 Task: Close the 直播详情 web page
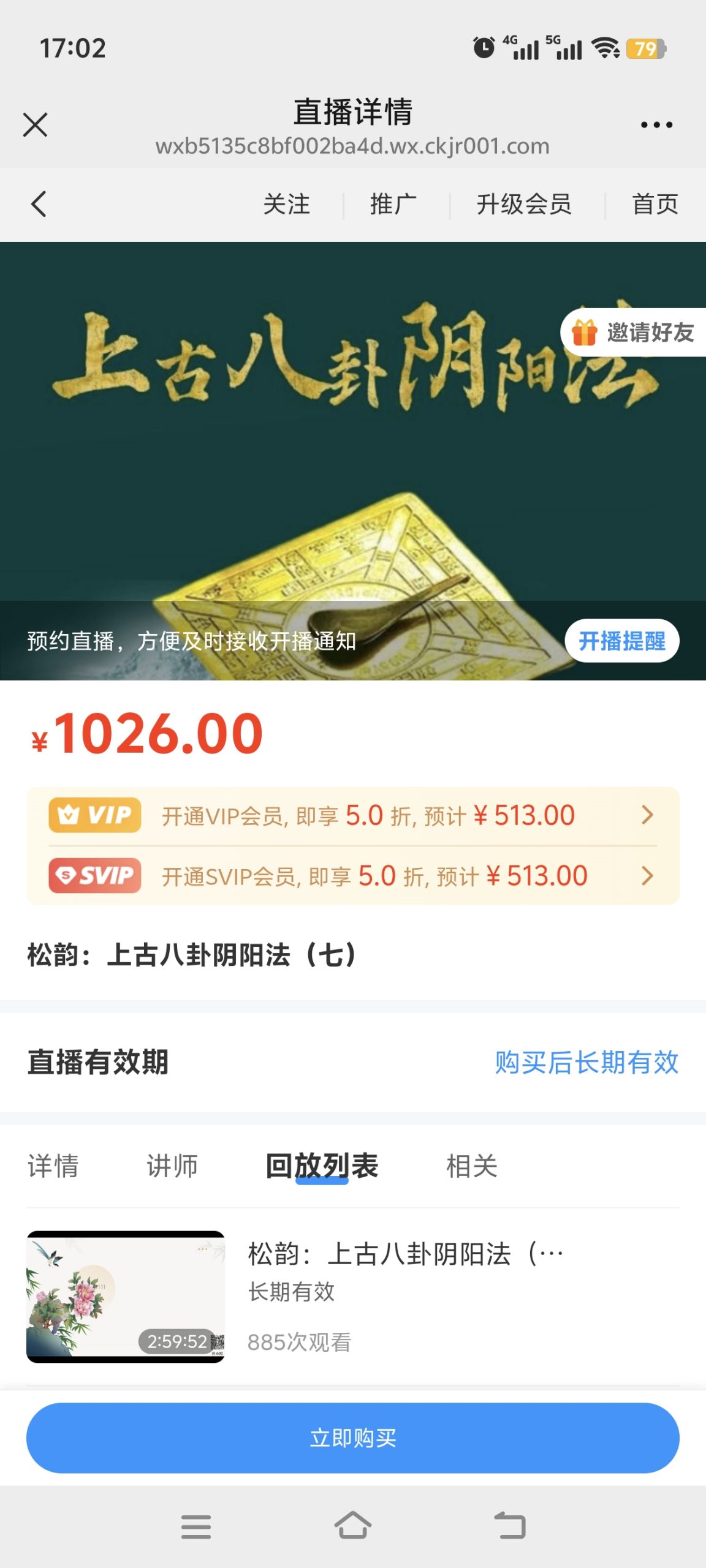click(x=35, y=125)
